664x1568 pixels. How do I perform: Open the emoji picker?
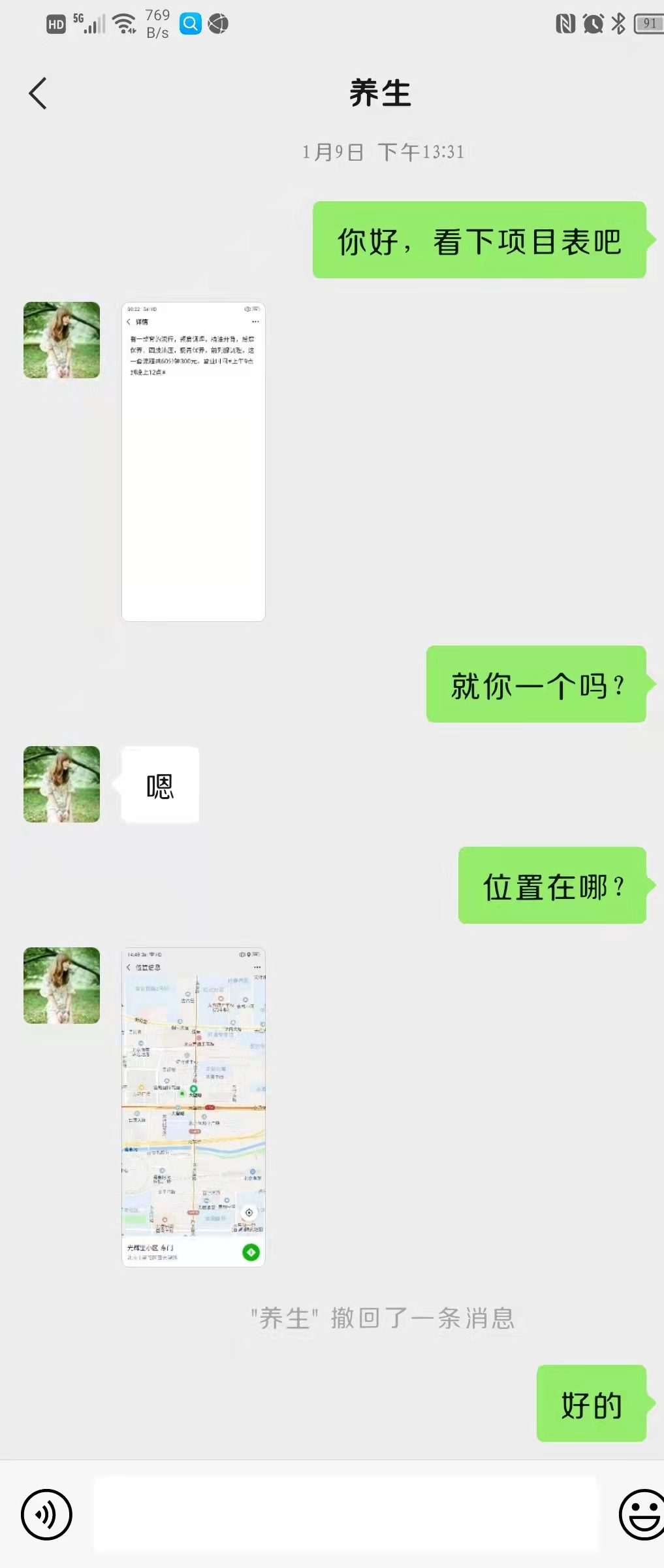642,1514
